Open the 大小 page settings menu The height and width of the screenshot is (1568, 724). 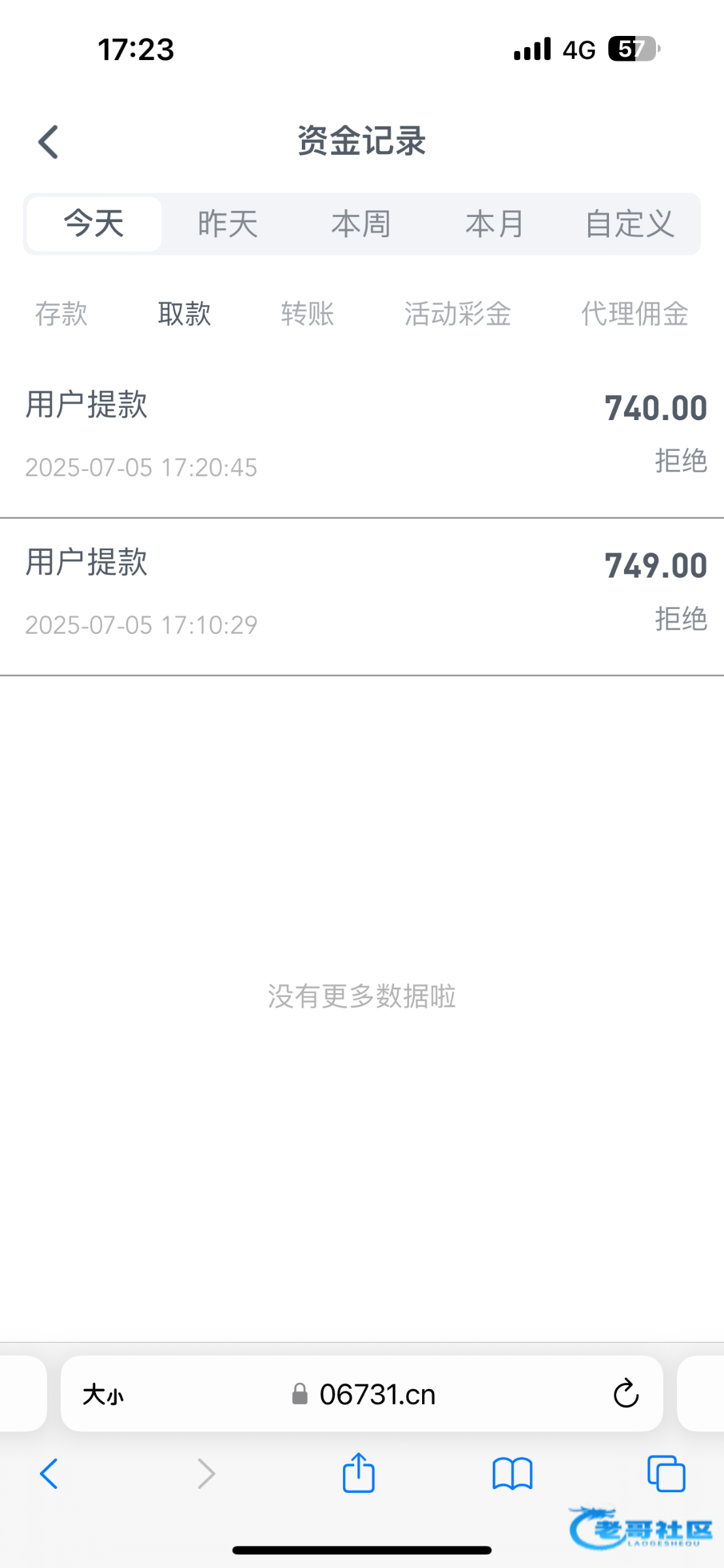[103, 1395]
